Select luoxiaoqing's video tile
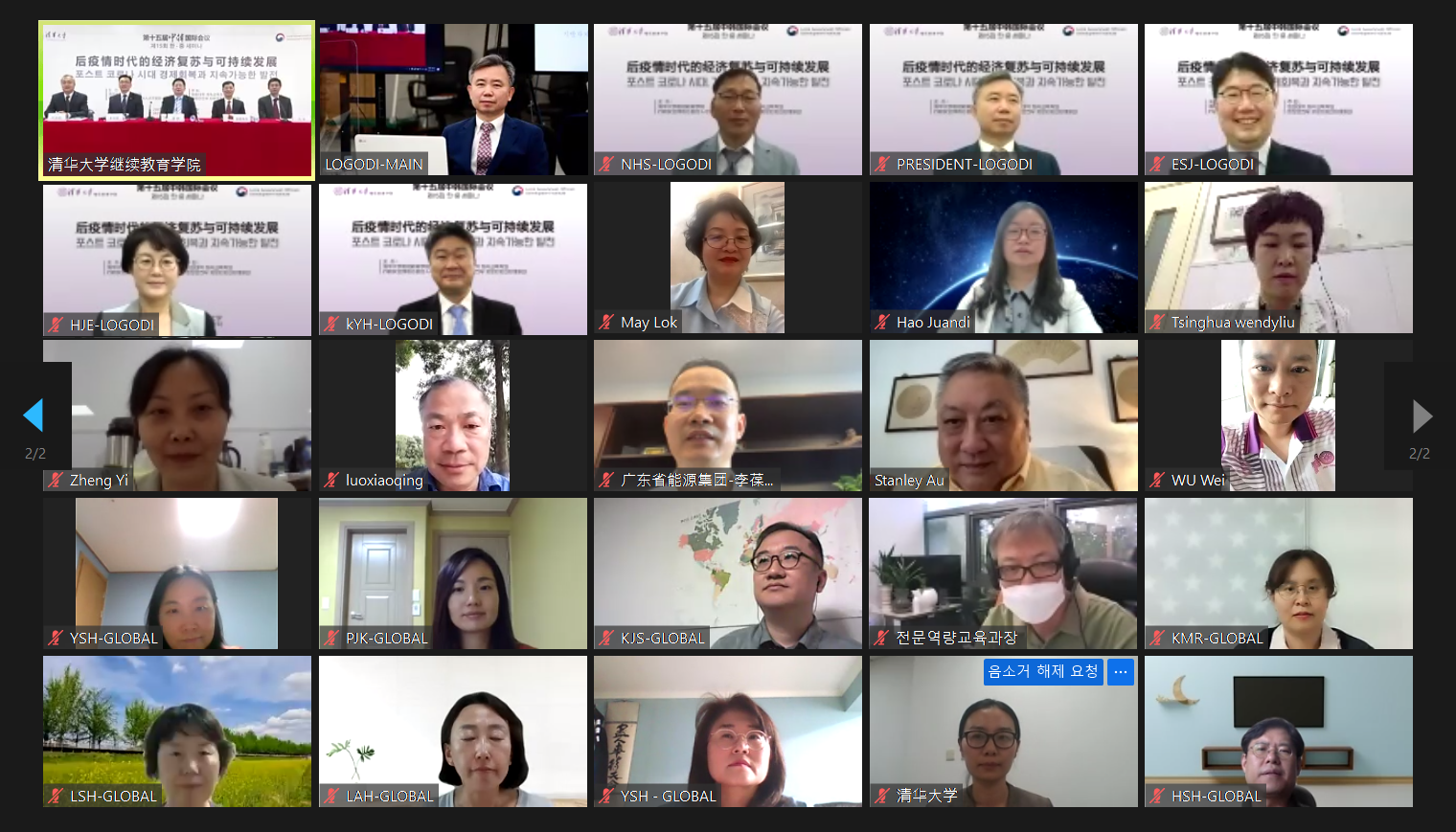Viewport: 1456px width, 832px height. (453, 416)
